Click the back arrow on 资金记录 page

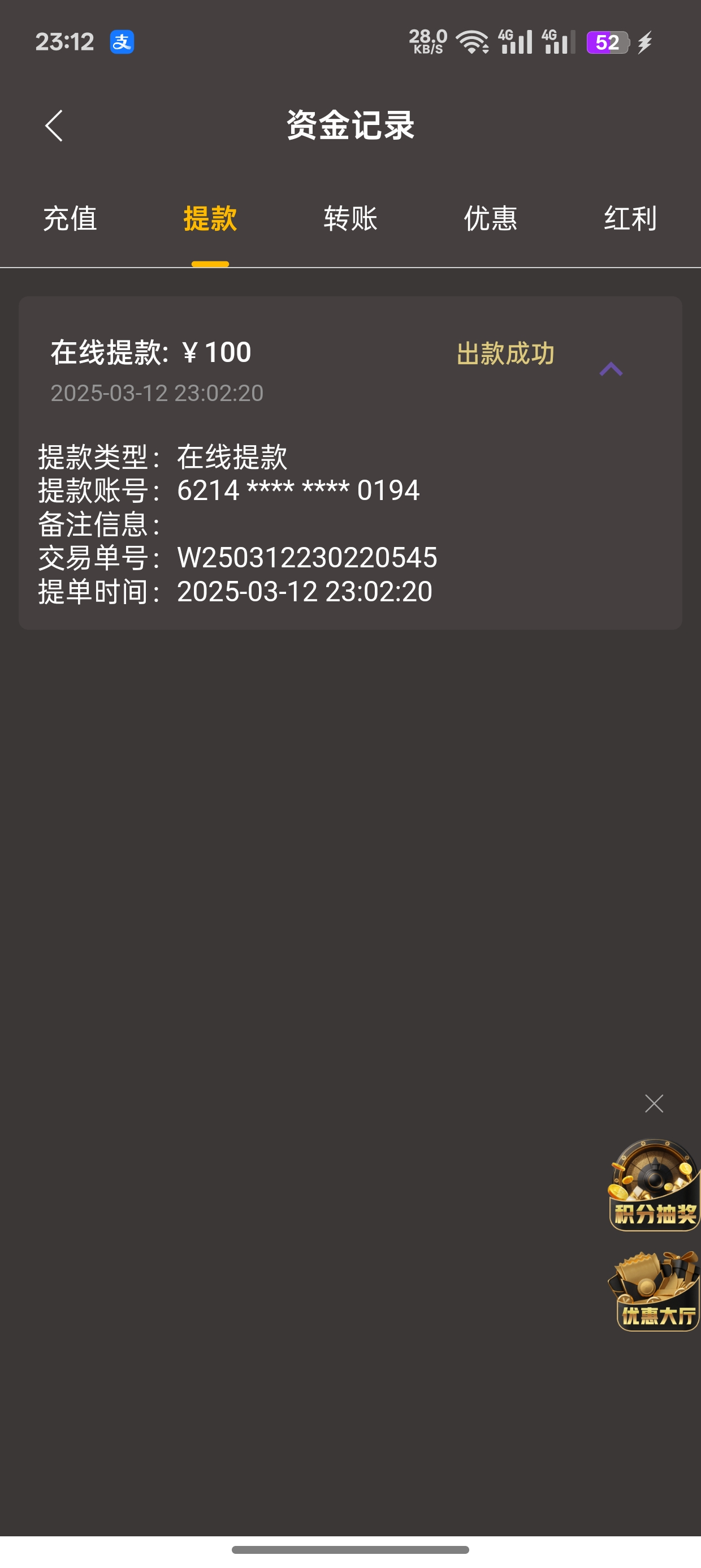point(54,126)
